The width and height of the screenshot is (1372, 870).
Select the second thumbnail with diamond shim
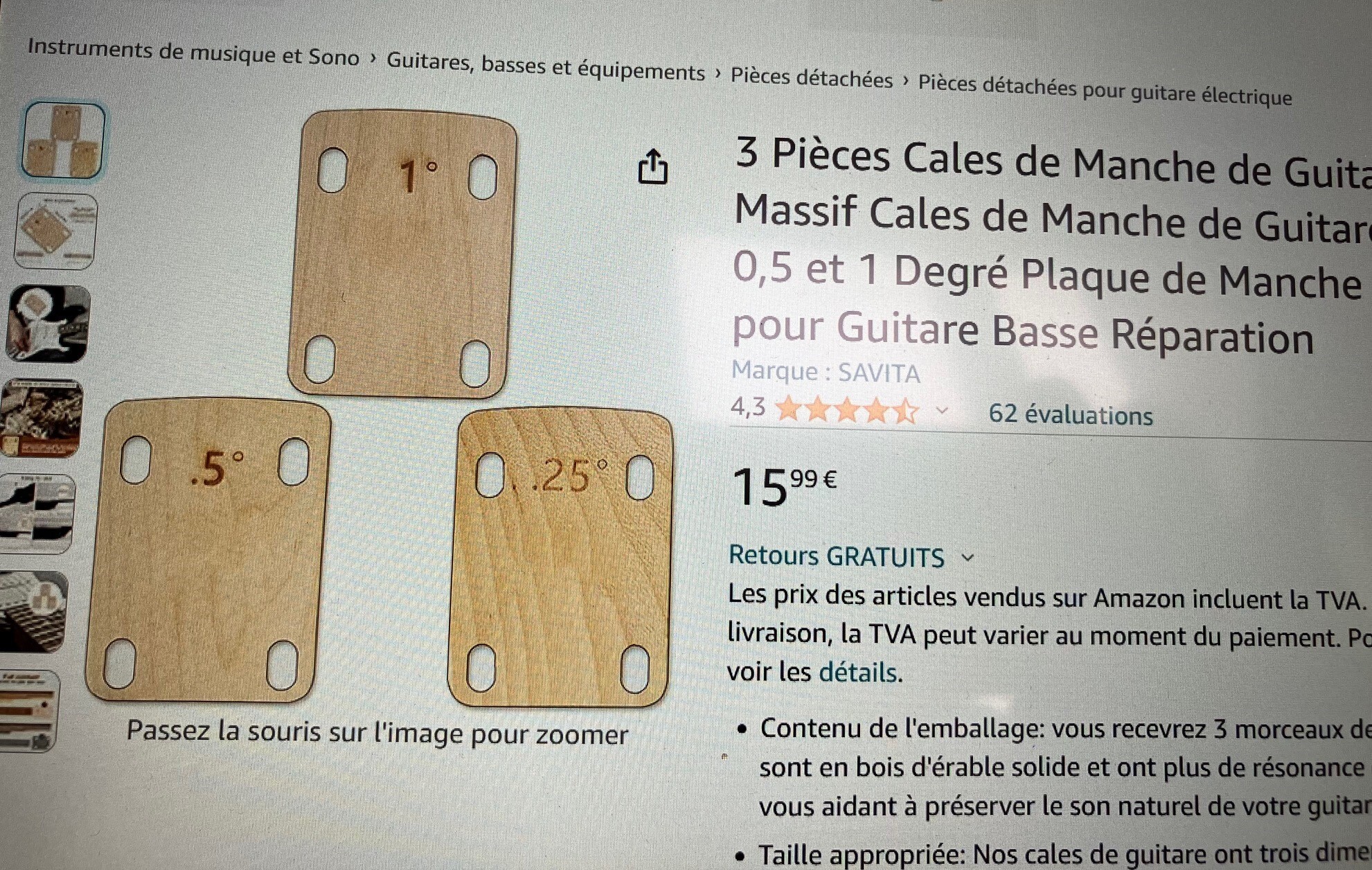point(55,231)
